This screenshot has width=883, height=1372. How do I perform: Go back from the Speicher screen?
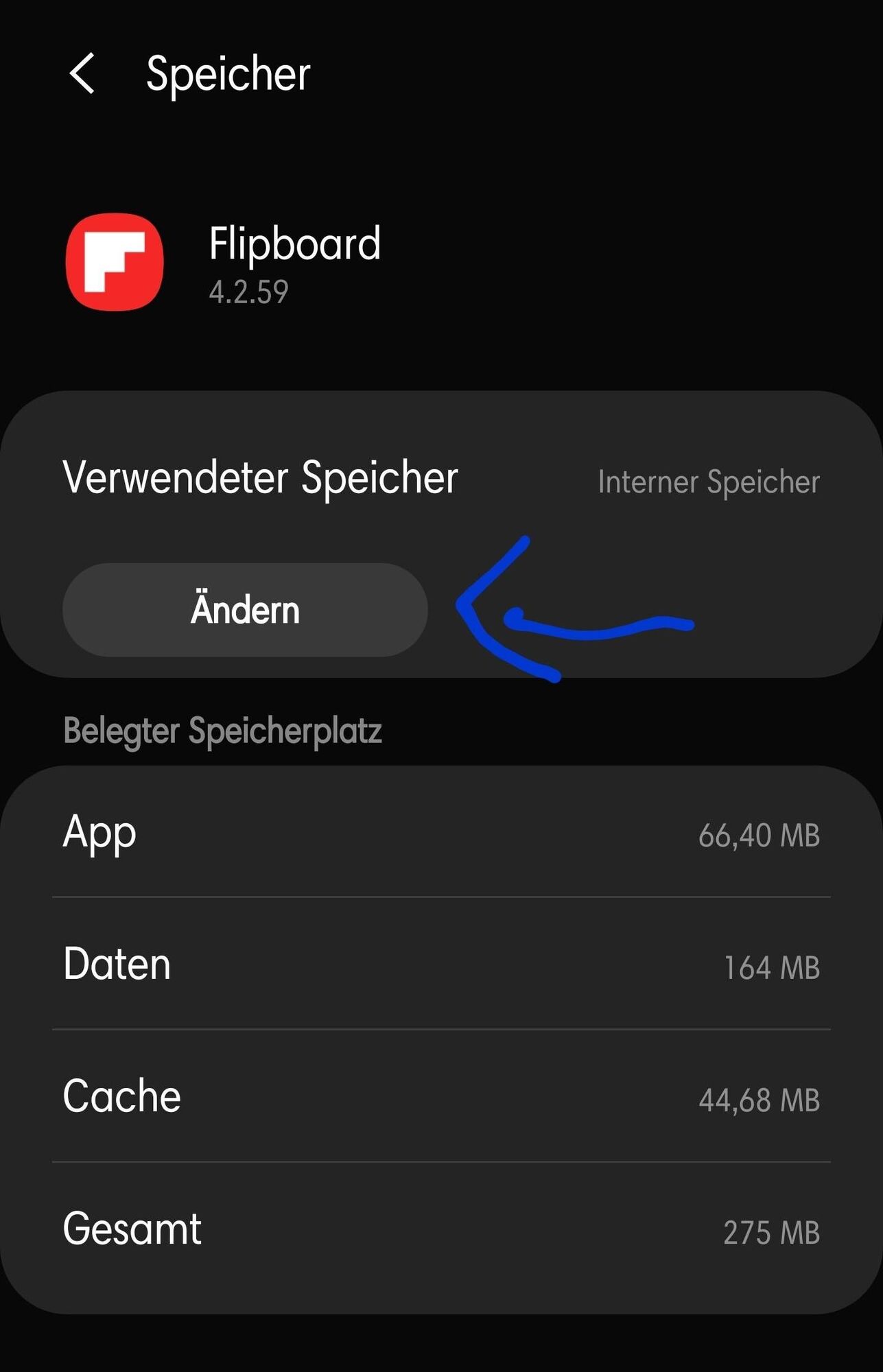(x=82, y=74)
